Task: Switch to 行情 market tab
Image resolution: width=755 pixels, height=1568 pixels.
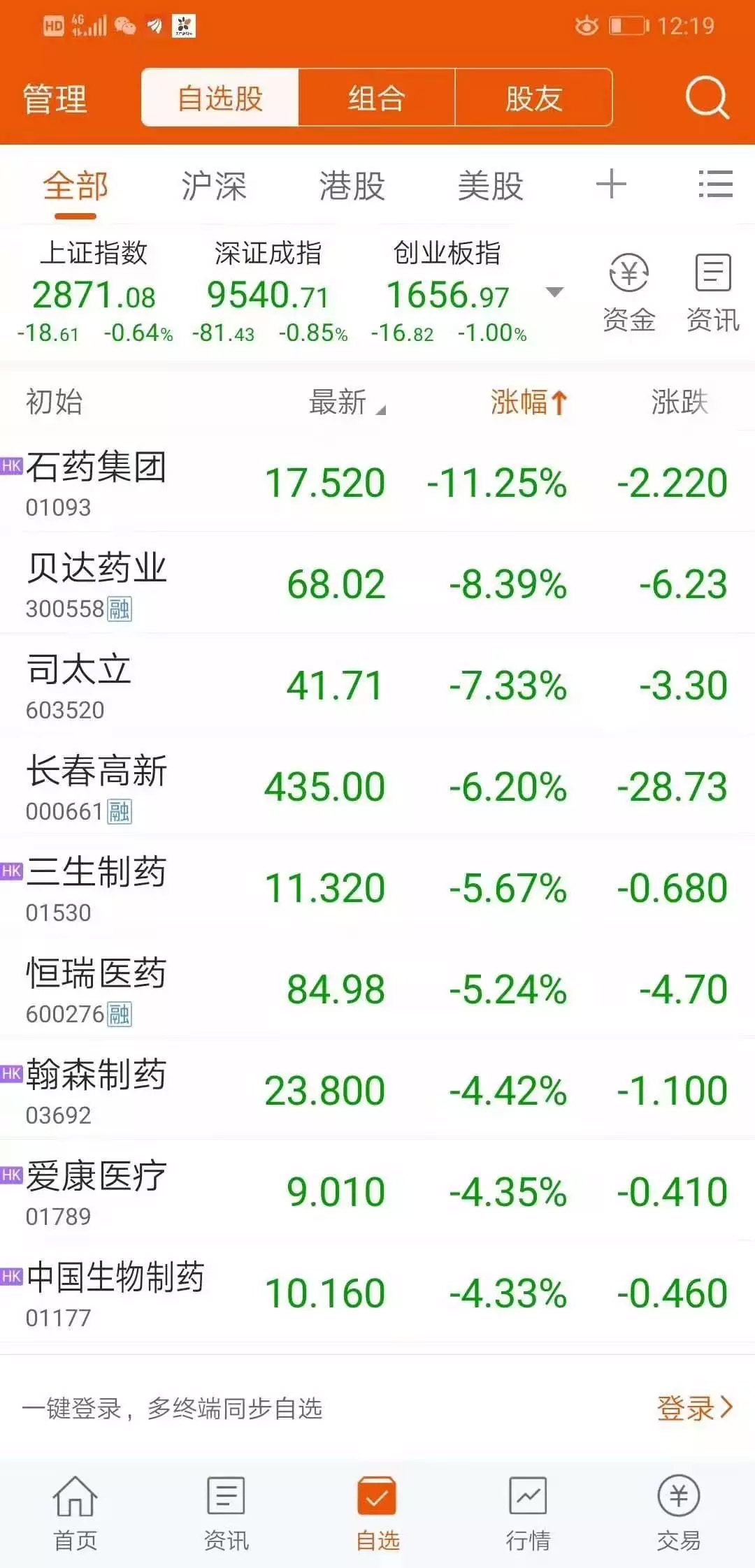Action: click(528, 1511)
